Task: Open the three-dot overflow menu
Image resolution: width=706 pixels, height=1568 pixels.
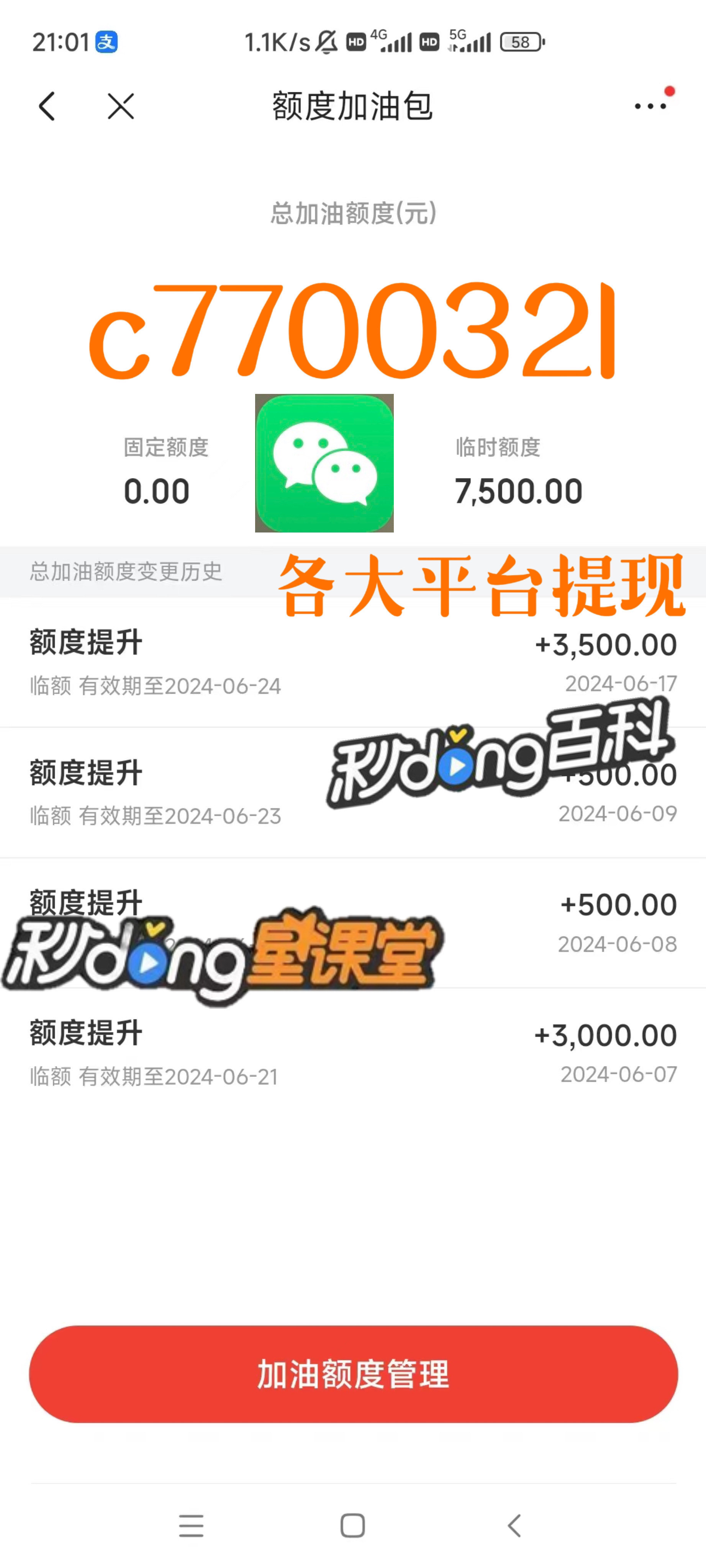Action: click(x=650, y=106)
